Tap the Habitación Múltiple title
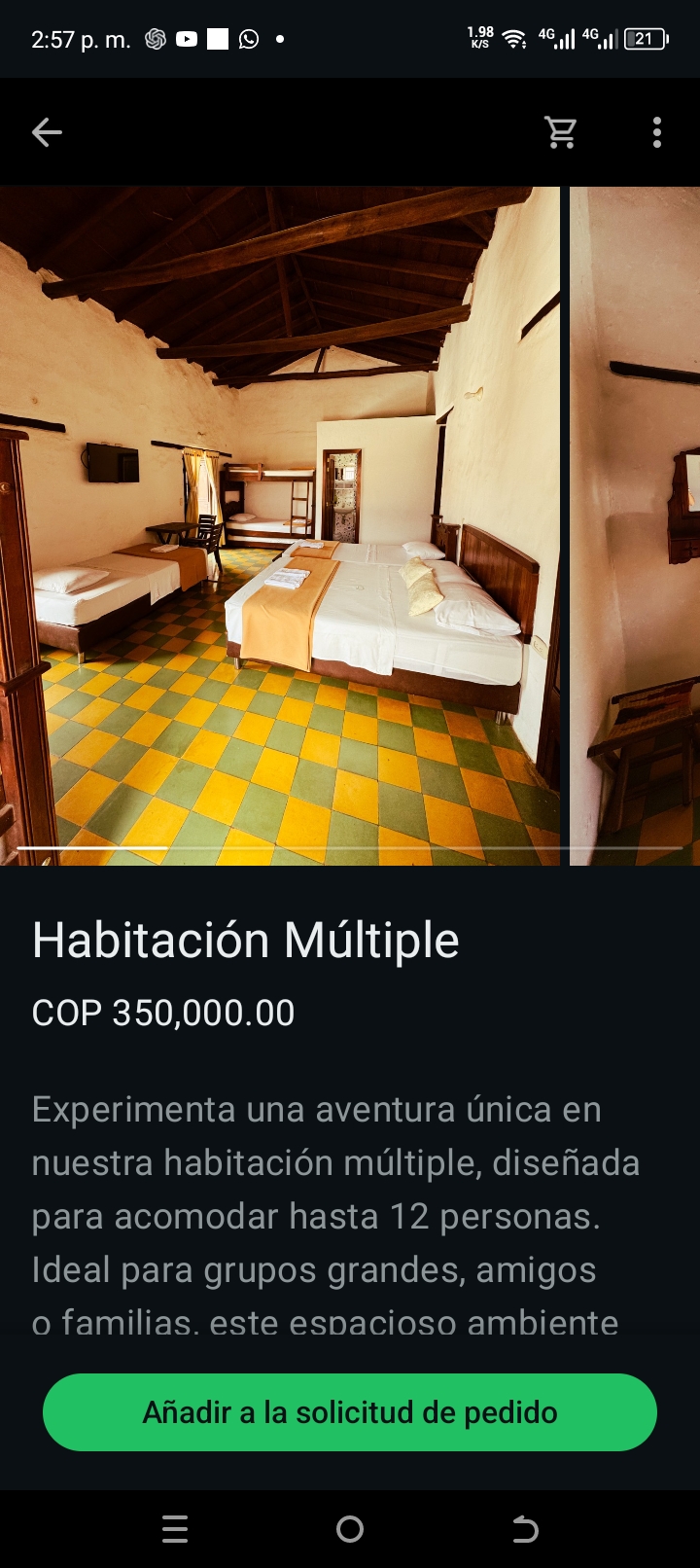 (246, 940)
